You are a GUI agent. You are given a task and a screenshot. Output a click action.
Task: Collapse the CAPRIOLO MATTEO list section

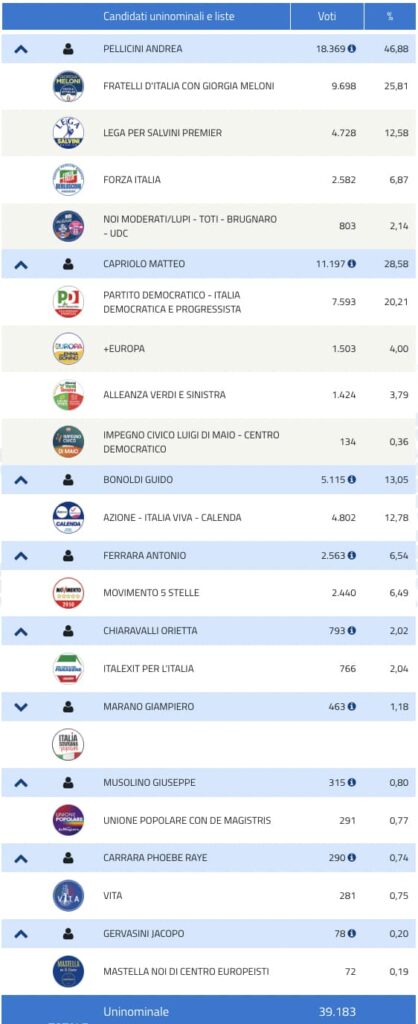pyautogui.click(x=21, y=264)
